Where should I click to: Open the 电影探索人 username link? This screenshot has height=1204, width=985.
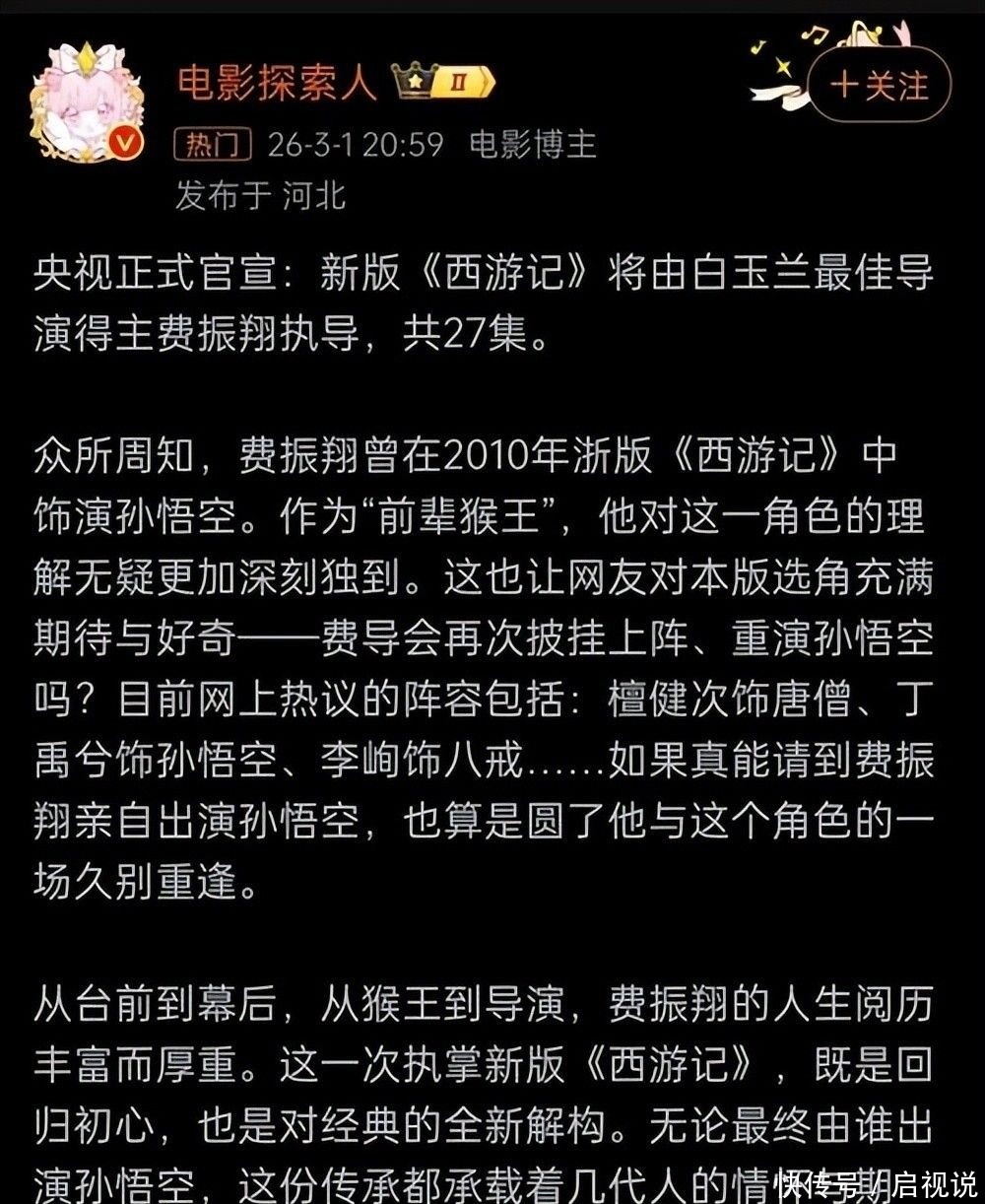[277, 84]
